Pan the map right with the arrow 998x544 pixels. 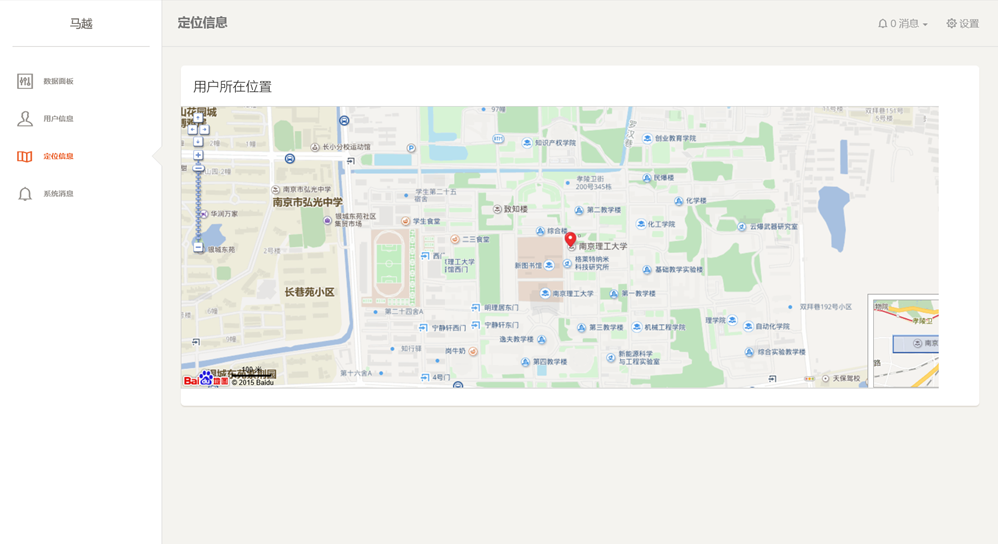tap(204, 129)
